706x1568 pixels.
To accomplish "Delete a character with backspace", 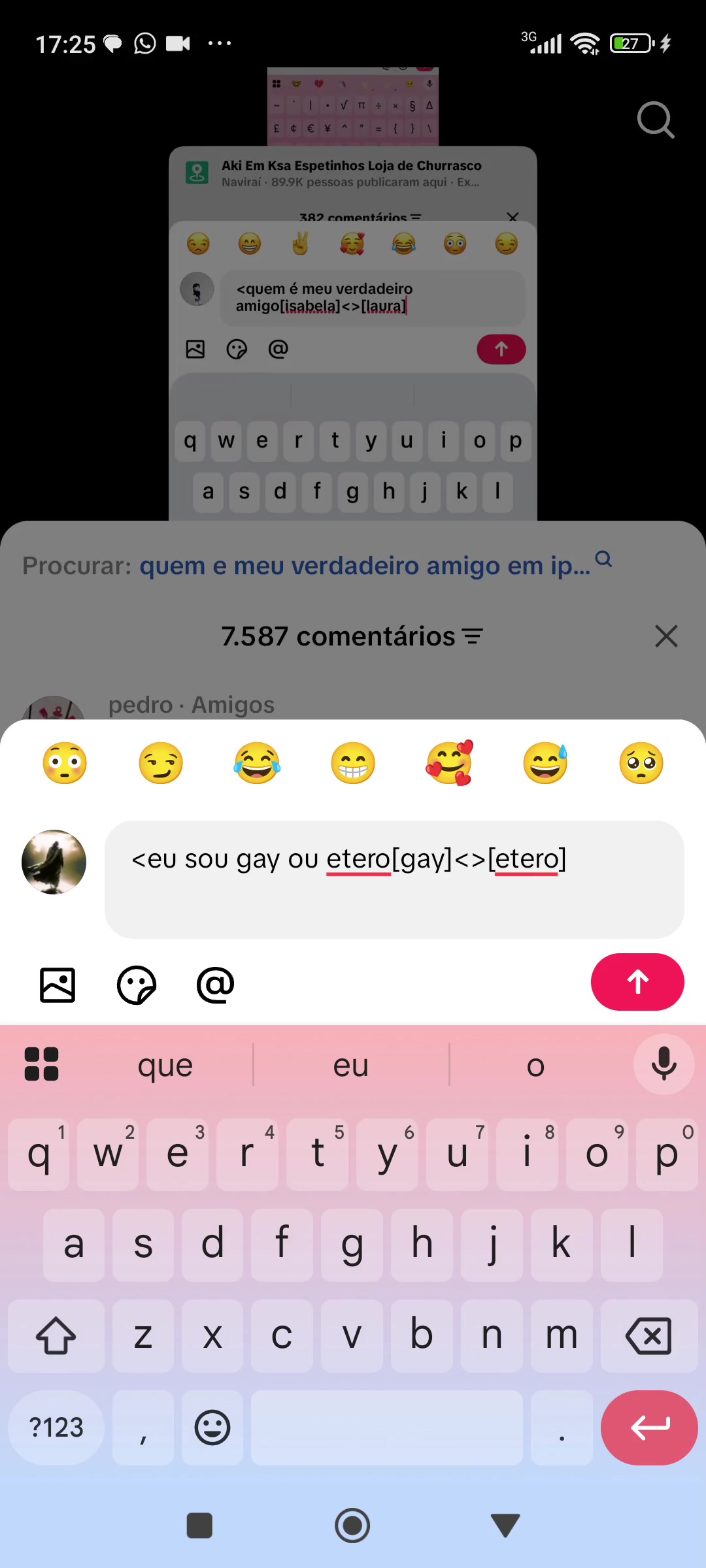I will 648,1335.
